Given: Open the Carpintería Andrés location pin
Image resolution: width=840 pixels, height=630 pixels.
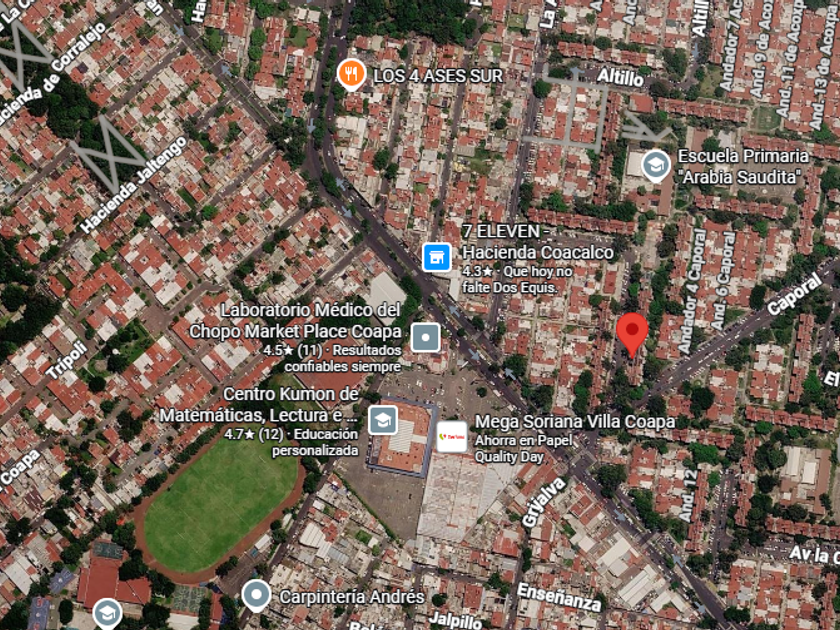Looking at the screenshot, I should [x=256, y=595].
